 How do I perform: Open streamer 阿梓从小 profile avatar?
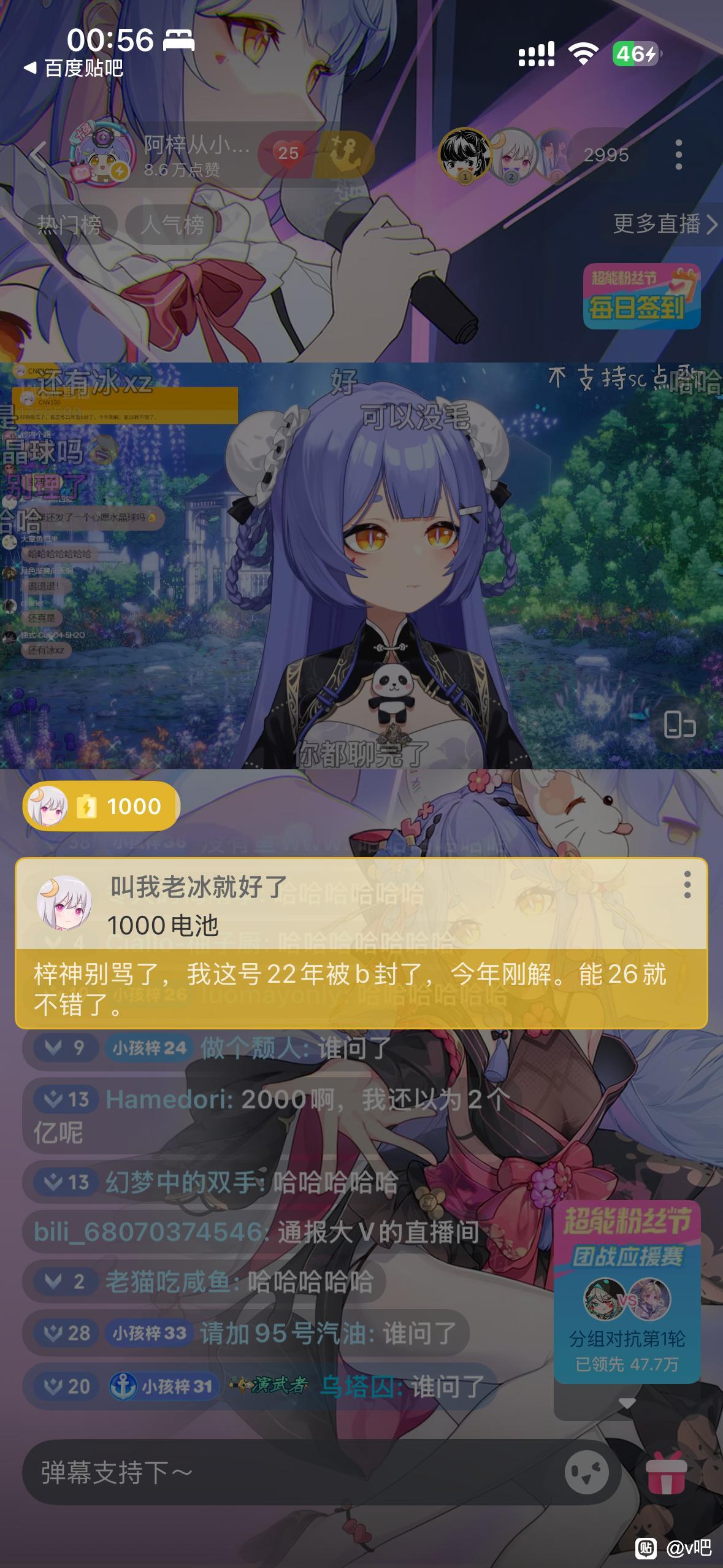click(x=101, y=154)
